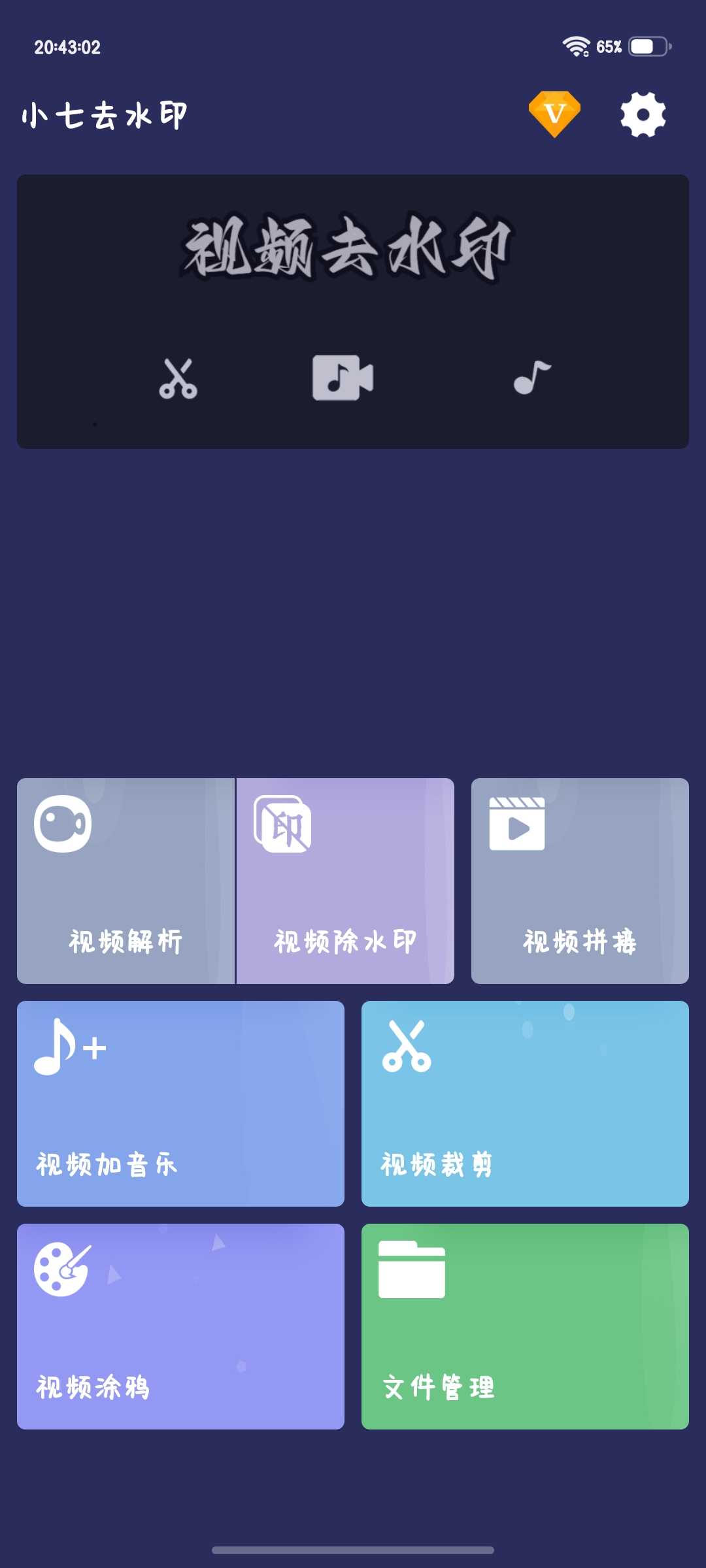Open the VIP diamond icon
The height and width of the screenshot is (1568, 706).
point(554,114)
